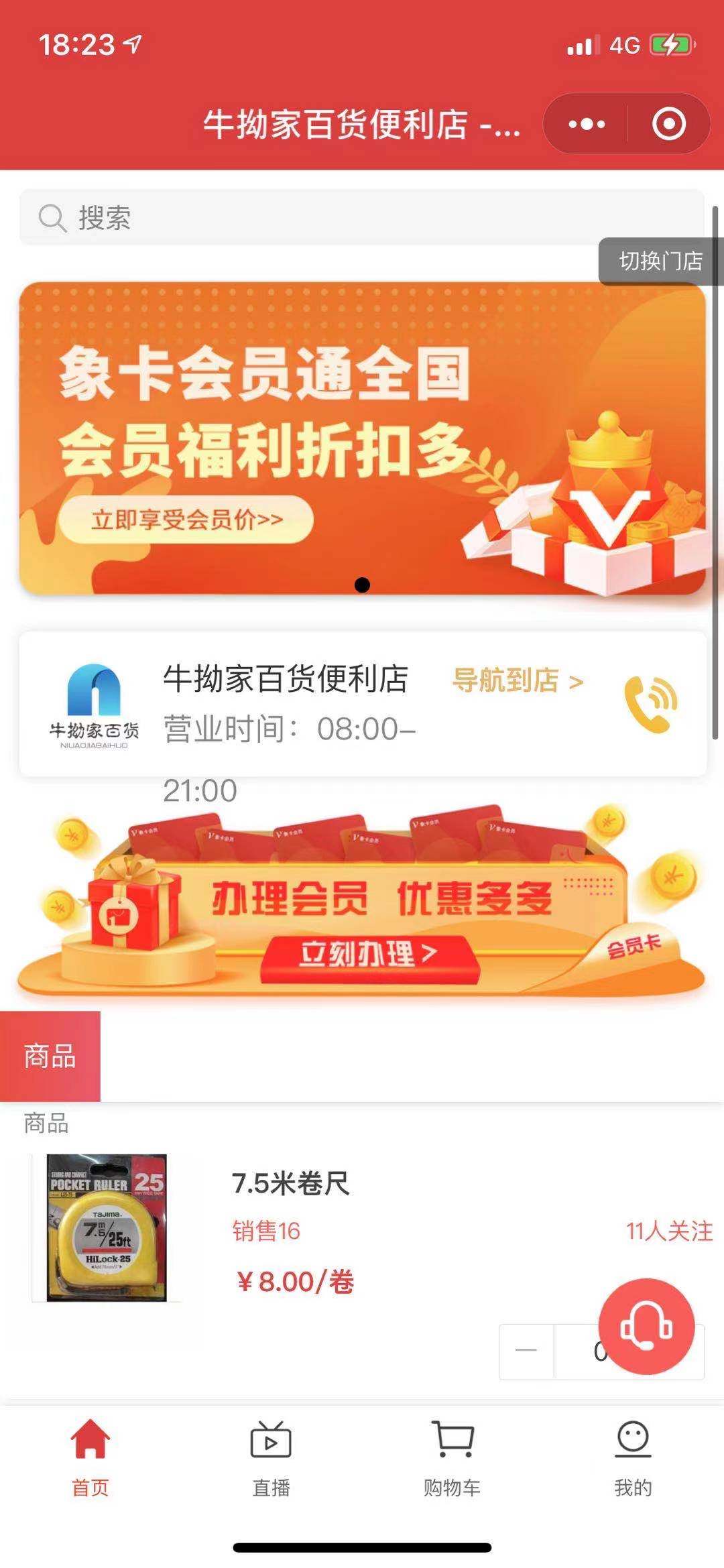Open the 7.5米卷尺 product item

tap(290, 1184)
